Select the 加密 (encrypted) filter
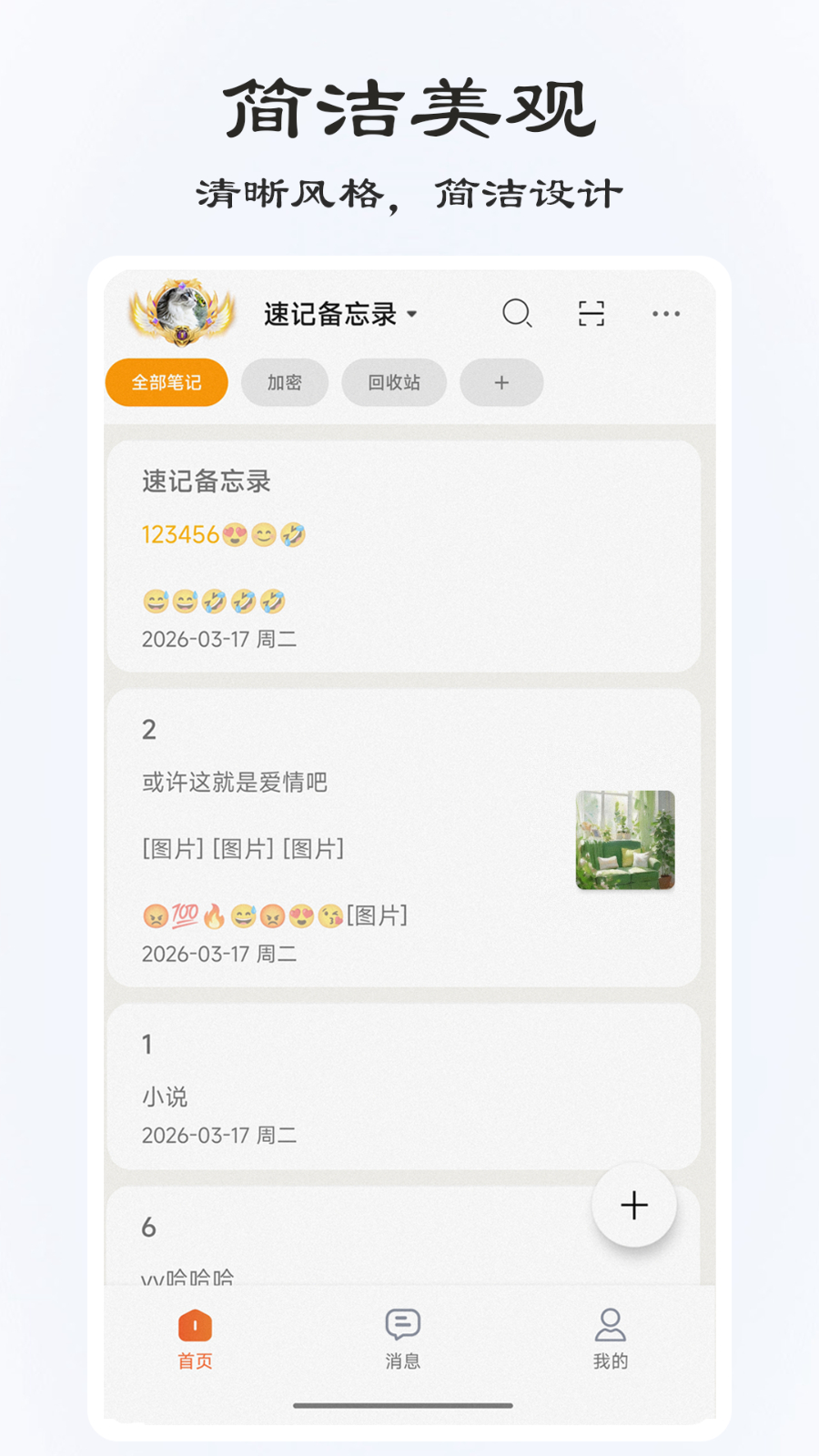The width and height of the screenshot is (819, 1456). 285,382
